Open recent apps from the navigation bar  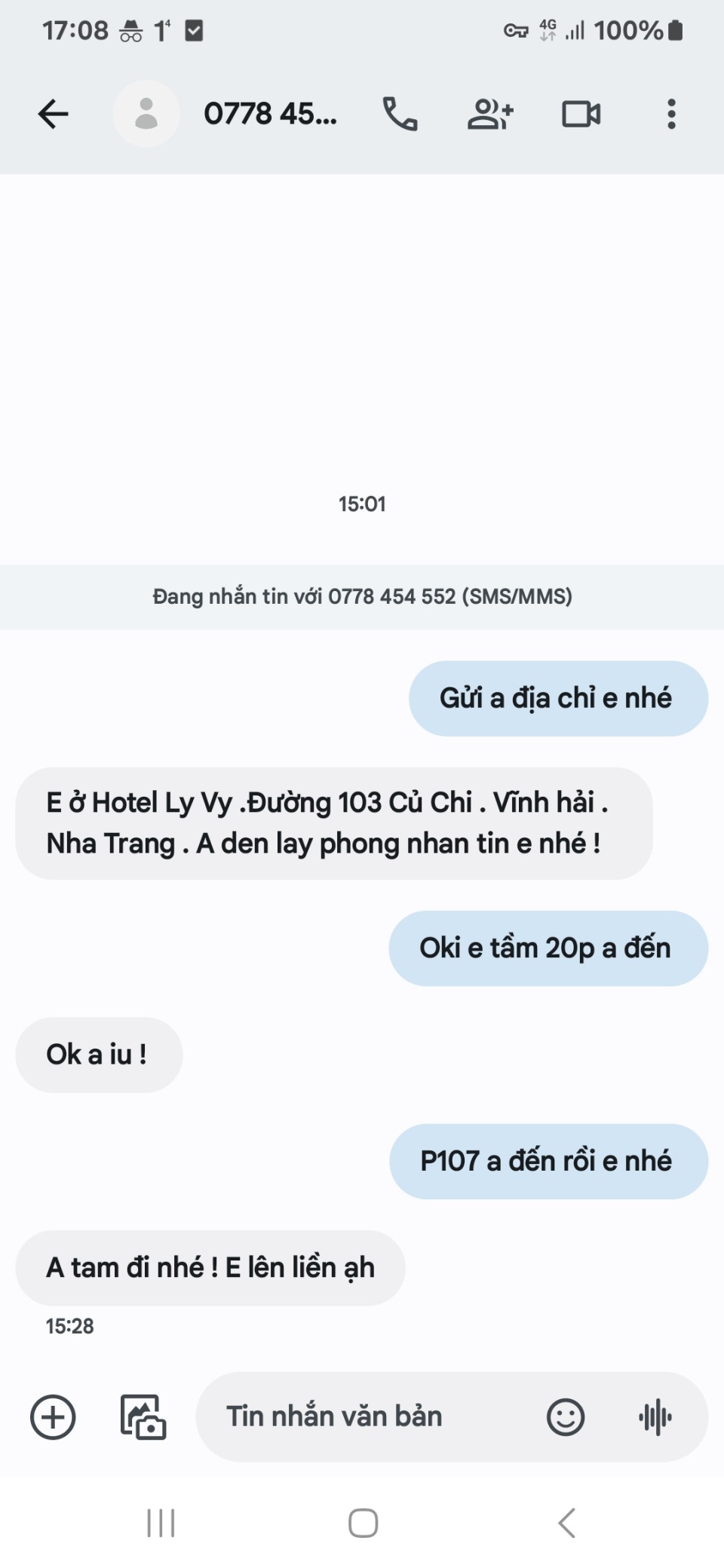[x=161, y=1523]
